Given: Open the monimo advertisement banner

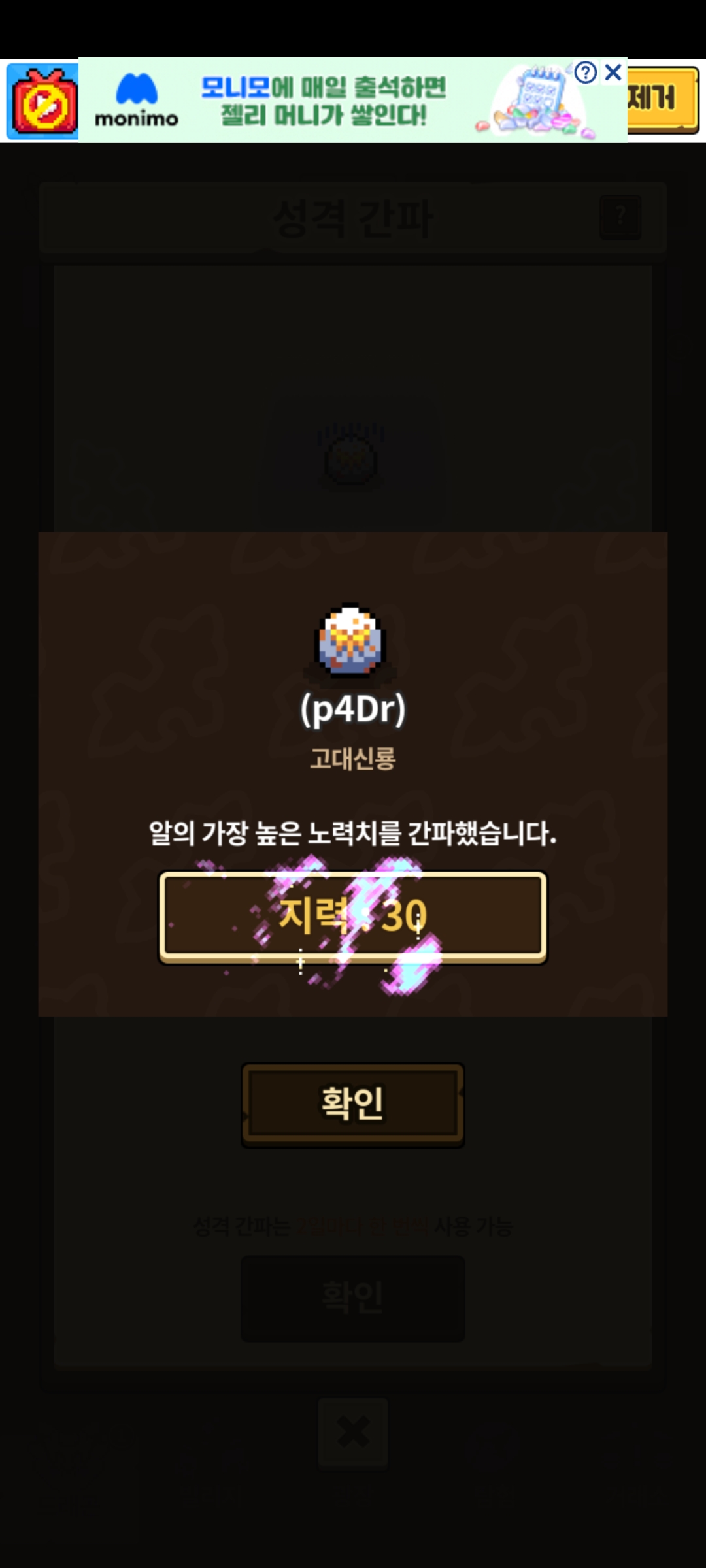Looking at the screenshot, I should coord(353,100).
